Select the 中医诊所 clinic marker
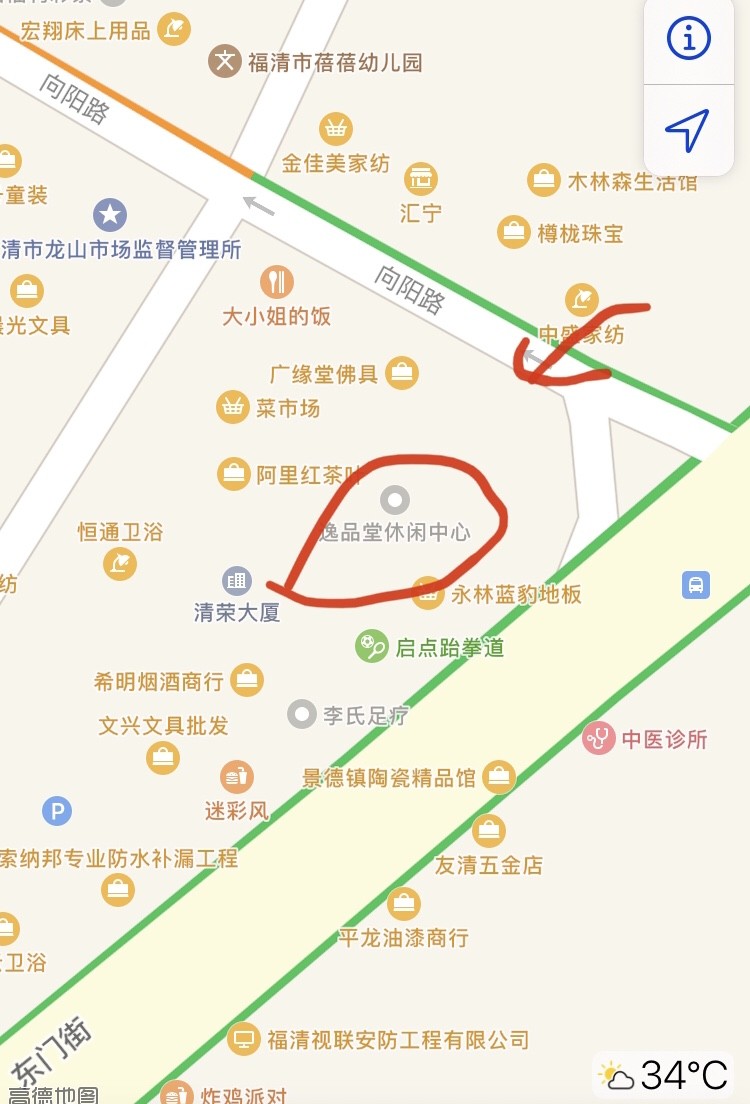750x1104 pixels. click(599, 739)
